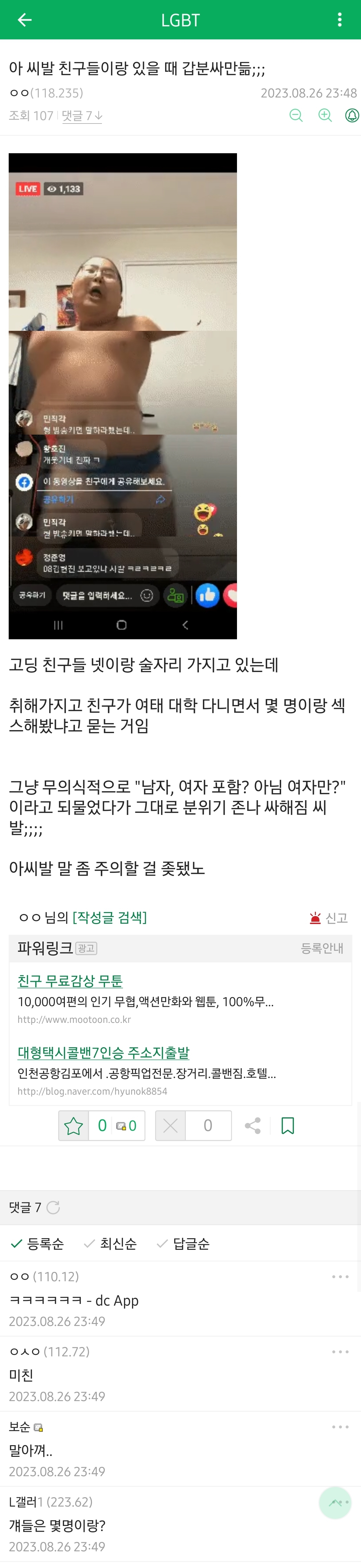Search the author's posts via 작성글 검색

pos(110,917)
